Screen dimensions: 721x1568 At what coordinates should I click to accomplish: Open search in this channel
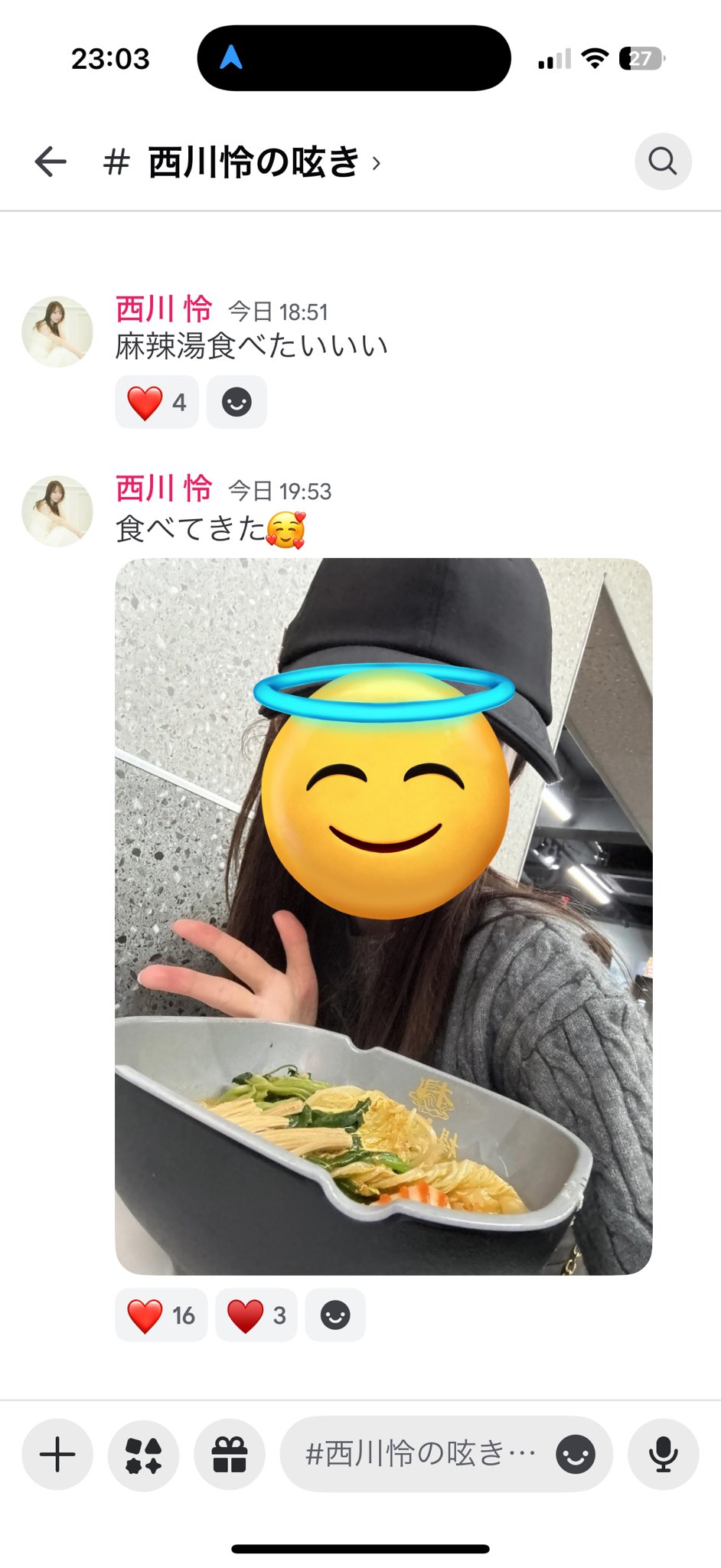663,162
